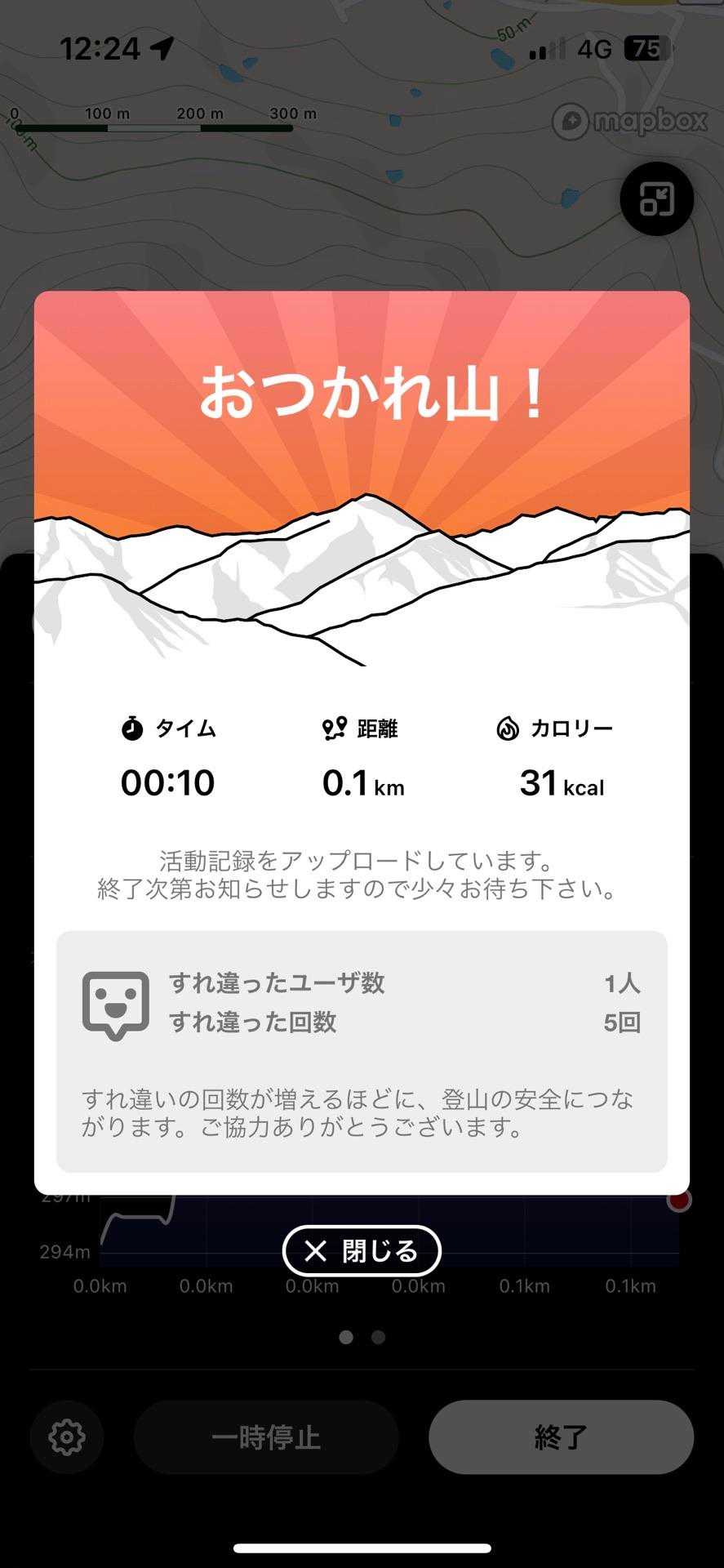Tap the map view toggle icon

(656, 199)
